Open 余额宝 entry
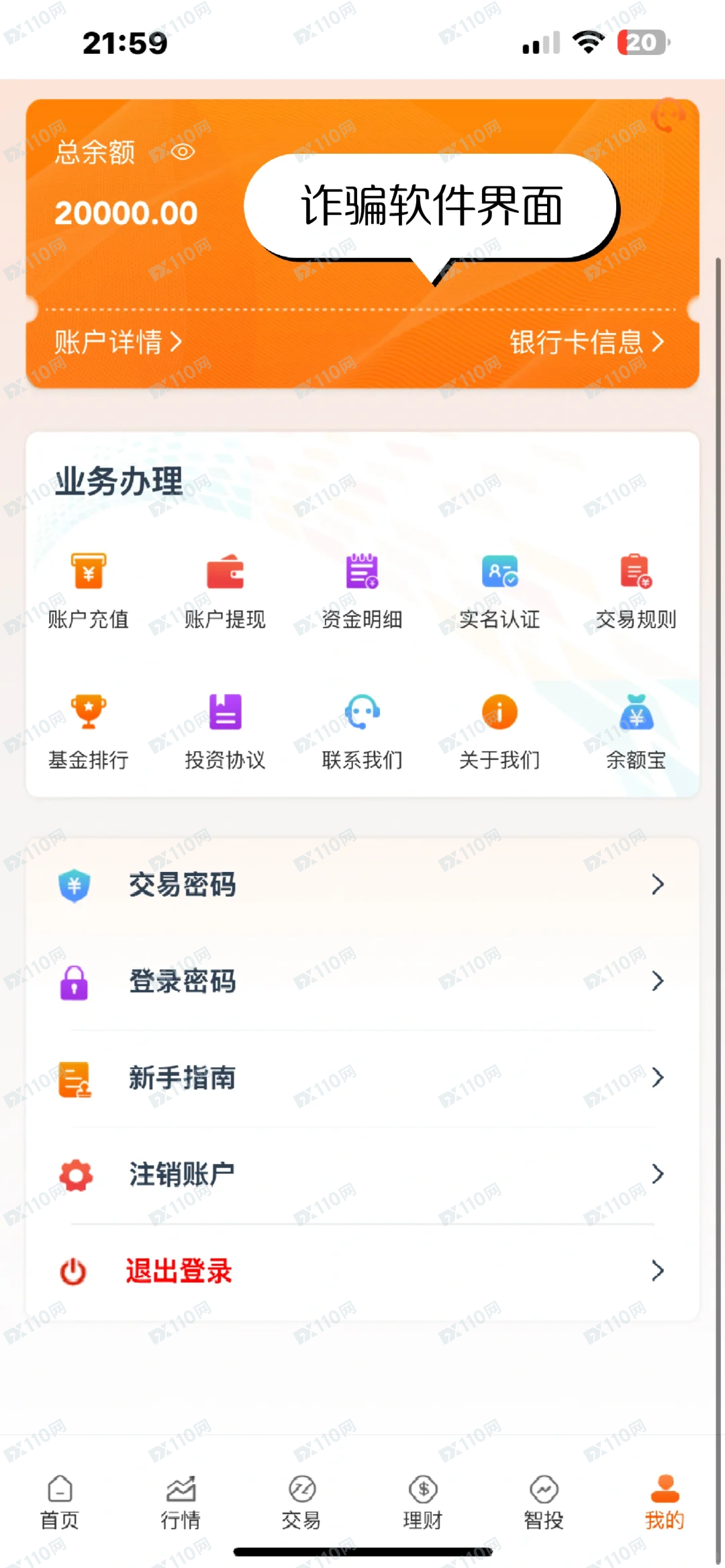Image resolution: width=725 pixels, height=1568 pixels. 636,730
